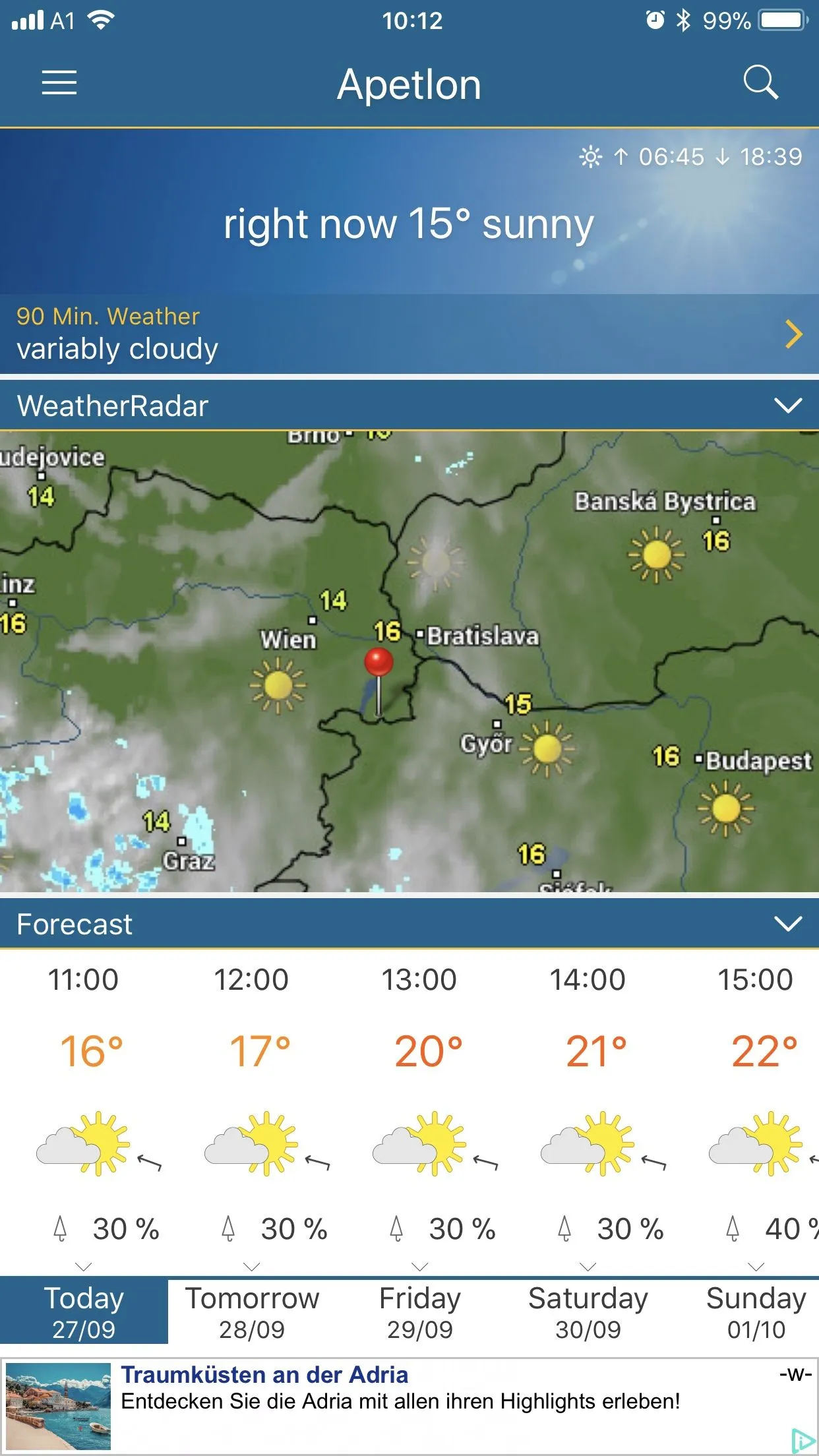The width and height of the screenshot is (819, 1456).
Task: Collapse the Forecast section
Action: coord(787,924)
